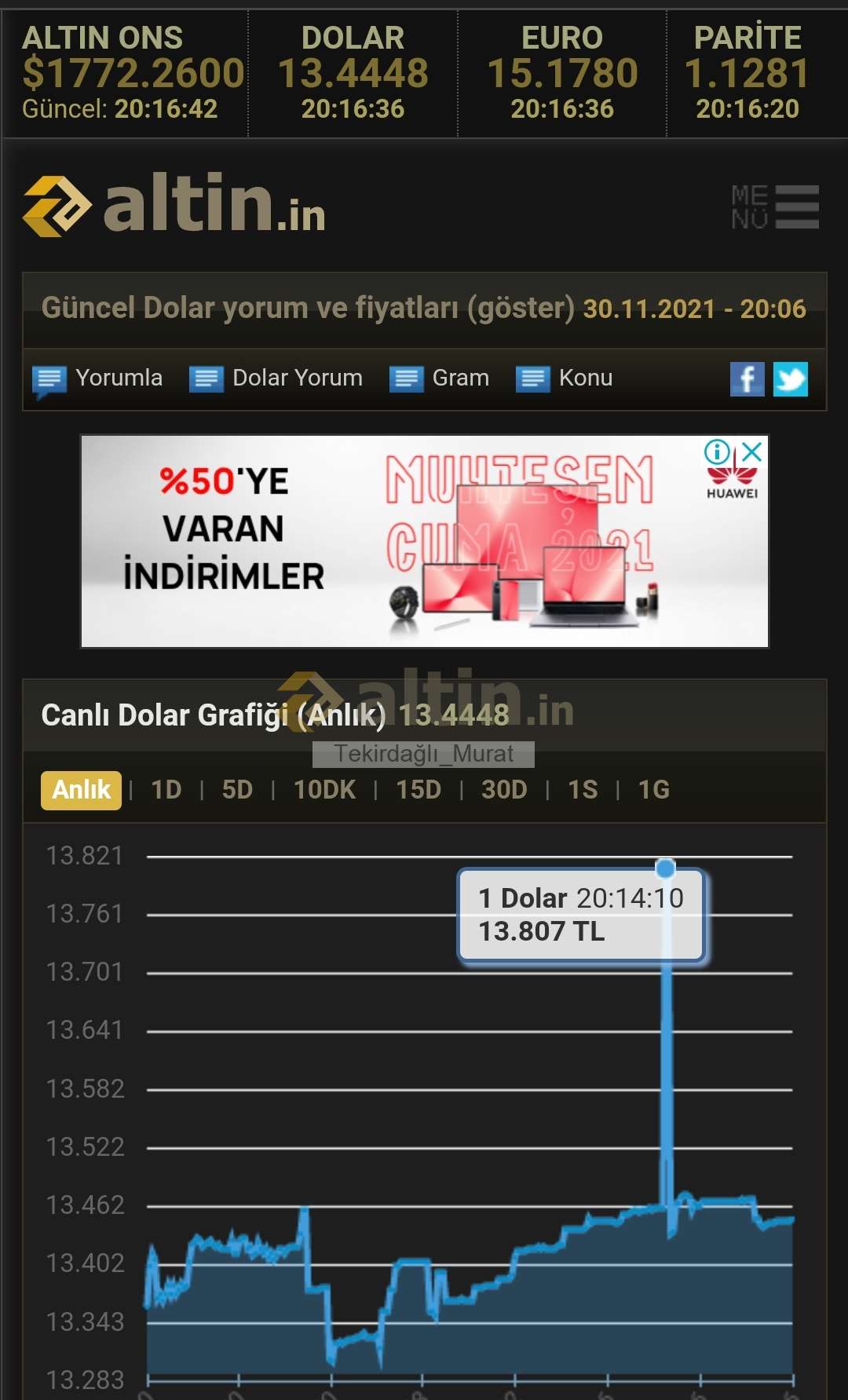Open the Huawei indirimler advertisement
848x1400 pixels.
424,542
